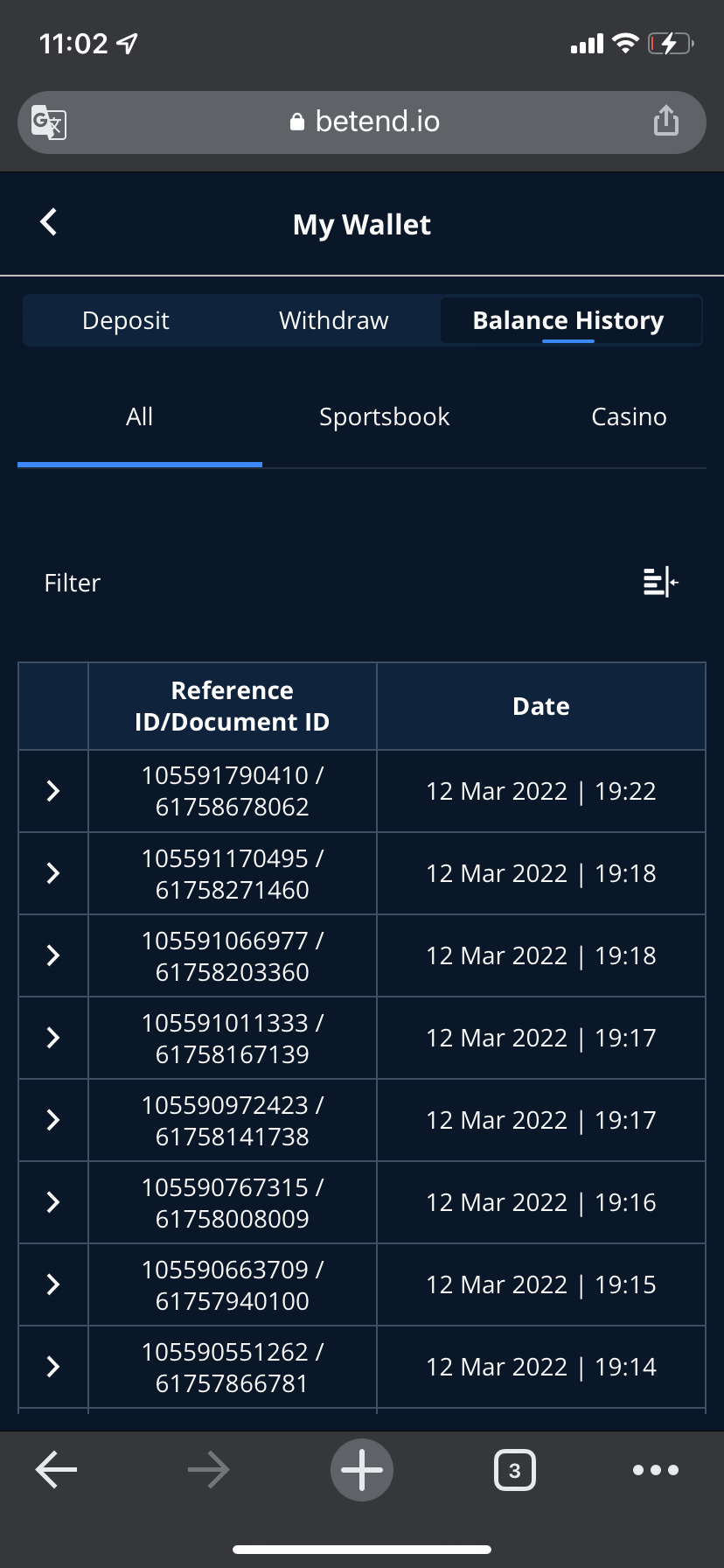Expand row 105591066977 / 61758203360
The height and width of the screenshot is (1568, 724).
pos(52,955)
